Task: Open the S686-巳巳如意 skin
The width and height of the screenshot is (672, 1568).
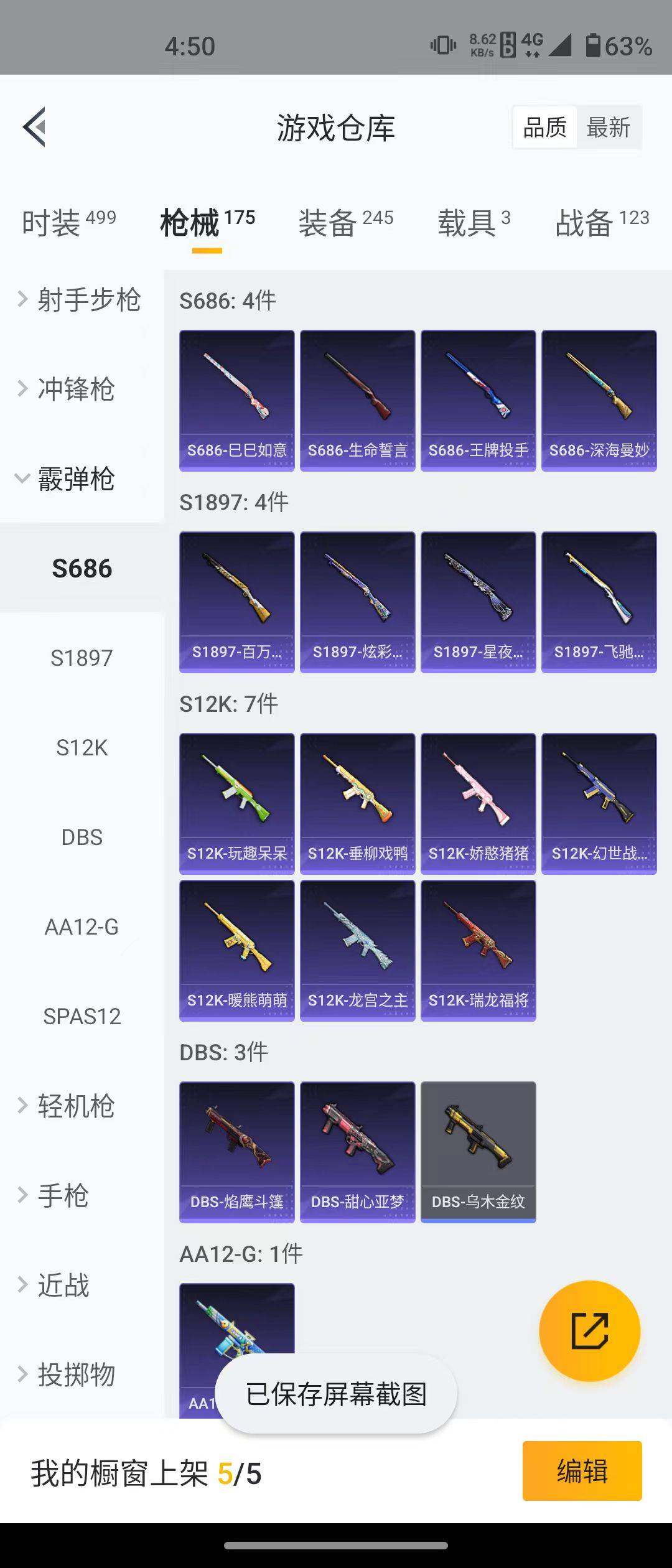Action: tap(236, 400)
